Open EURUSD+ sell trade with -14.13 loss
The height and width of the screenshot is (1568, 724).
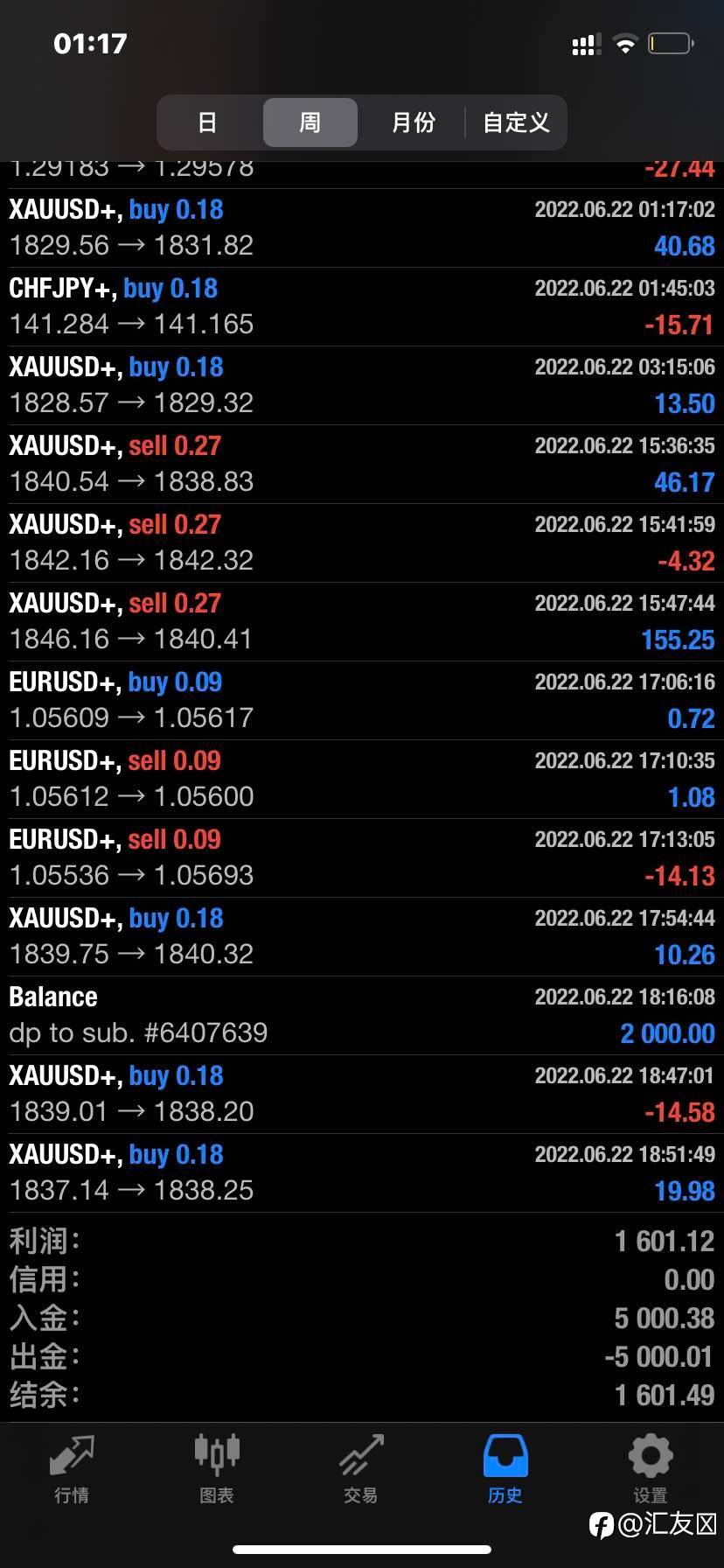[x=362, y=858]
